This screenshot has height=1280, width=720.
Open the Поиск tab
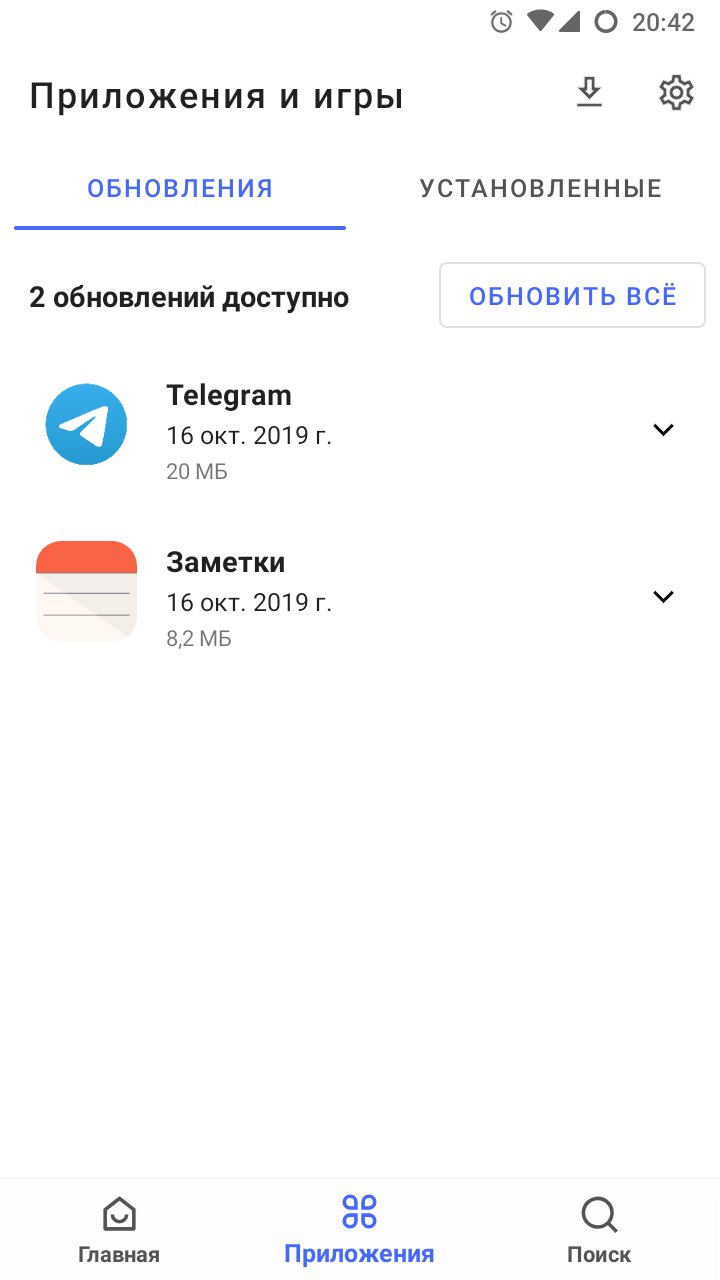coord(599,1231)
